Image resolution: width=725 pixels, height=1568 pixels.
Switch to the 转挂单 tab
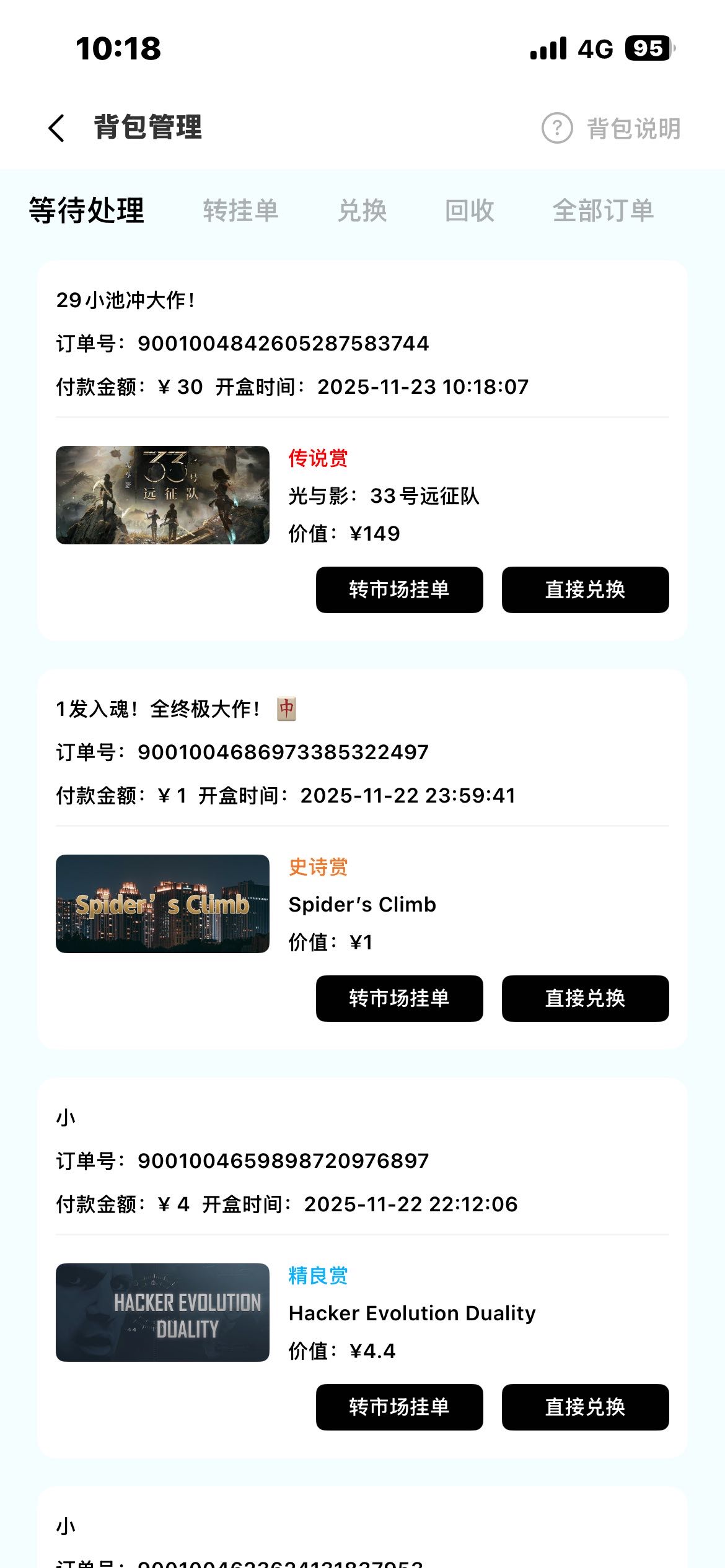[x=240, y=211]
